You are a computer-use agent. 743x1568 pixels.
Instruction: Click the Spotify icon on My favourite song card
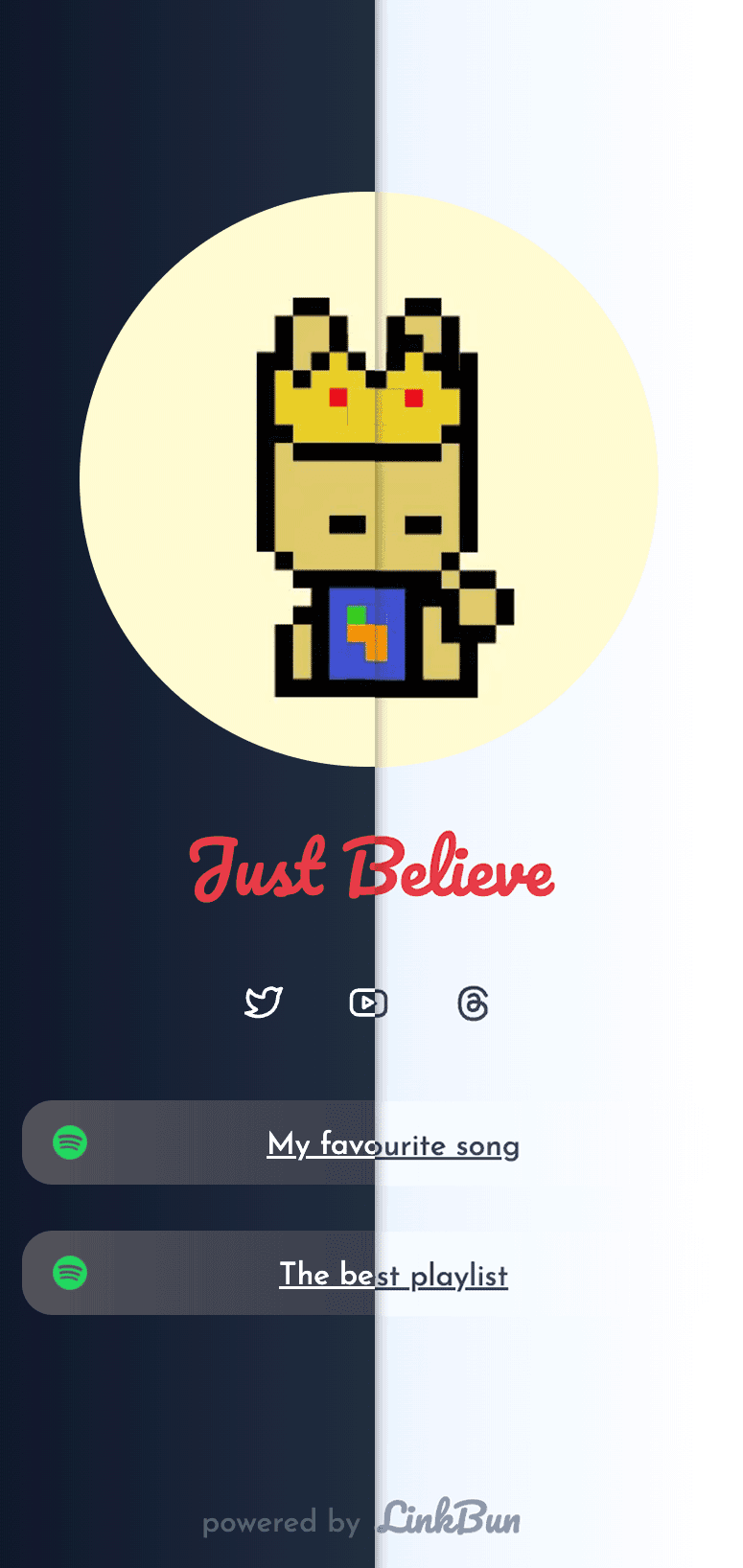pos(69,1142)
